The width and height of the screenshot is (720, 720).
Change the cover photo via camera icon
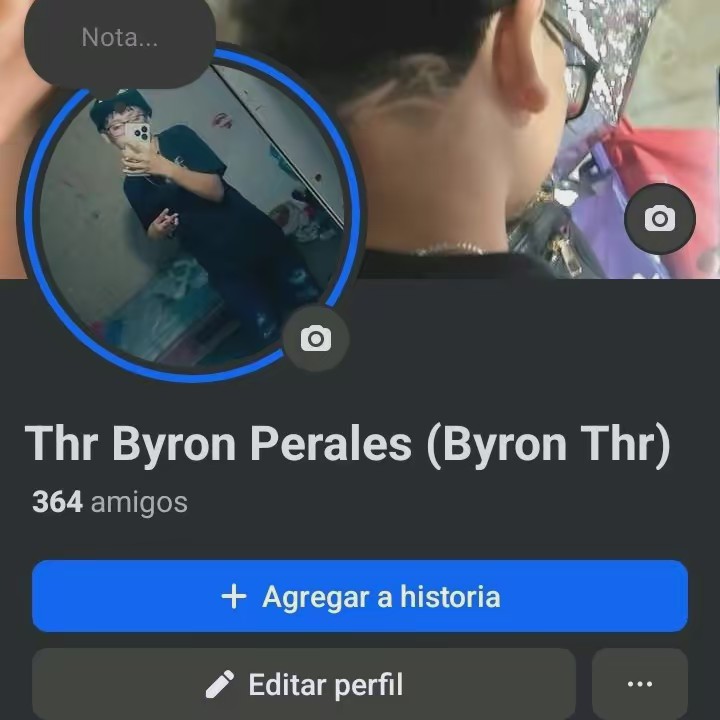click(x=659, y=218)
